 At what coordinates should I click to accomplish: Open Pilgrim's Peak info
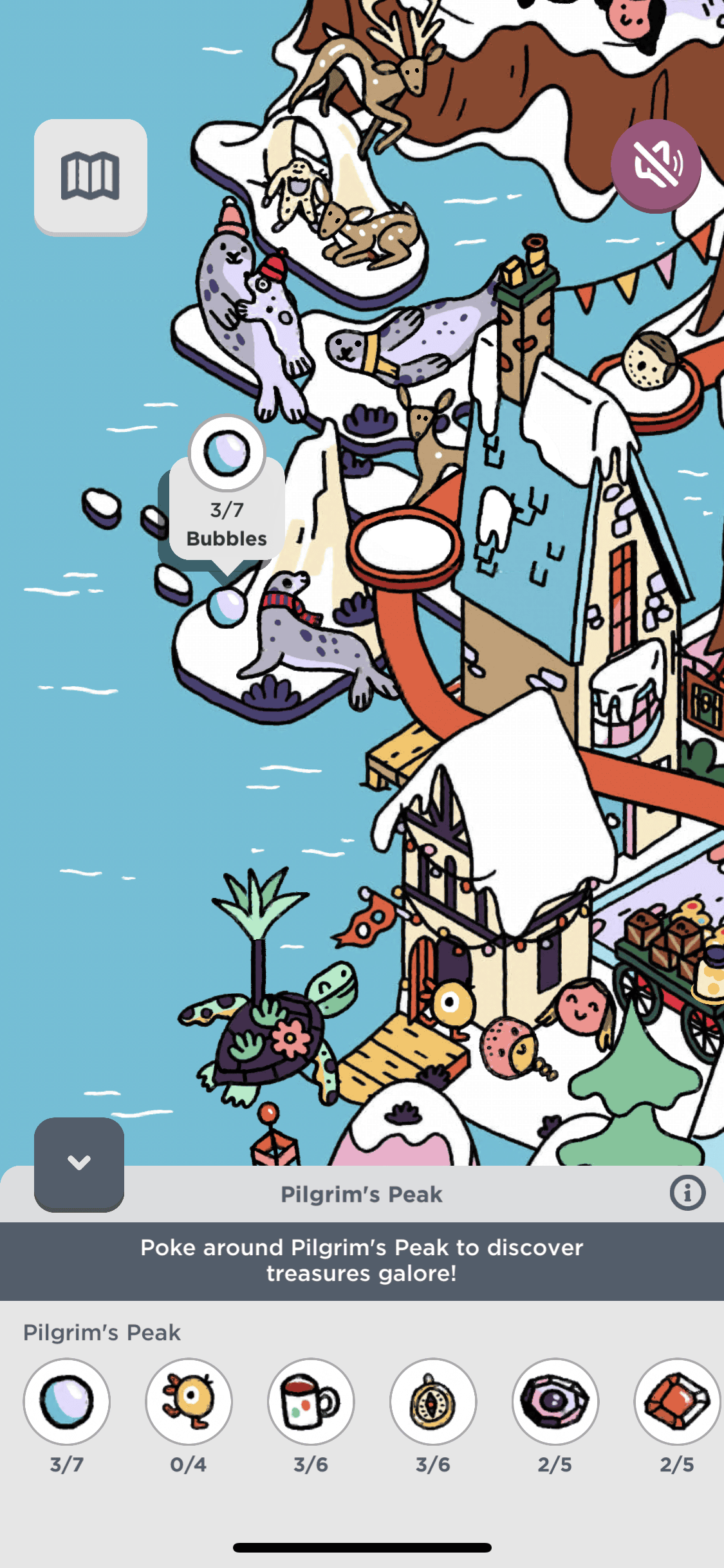point(687,1193)
